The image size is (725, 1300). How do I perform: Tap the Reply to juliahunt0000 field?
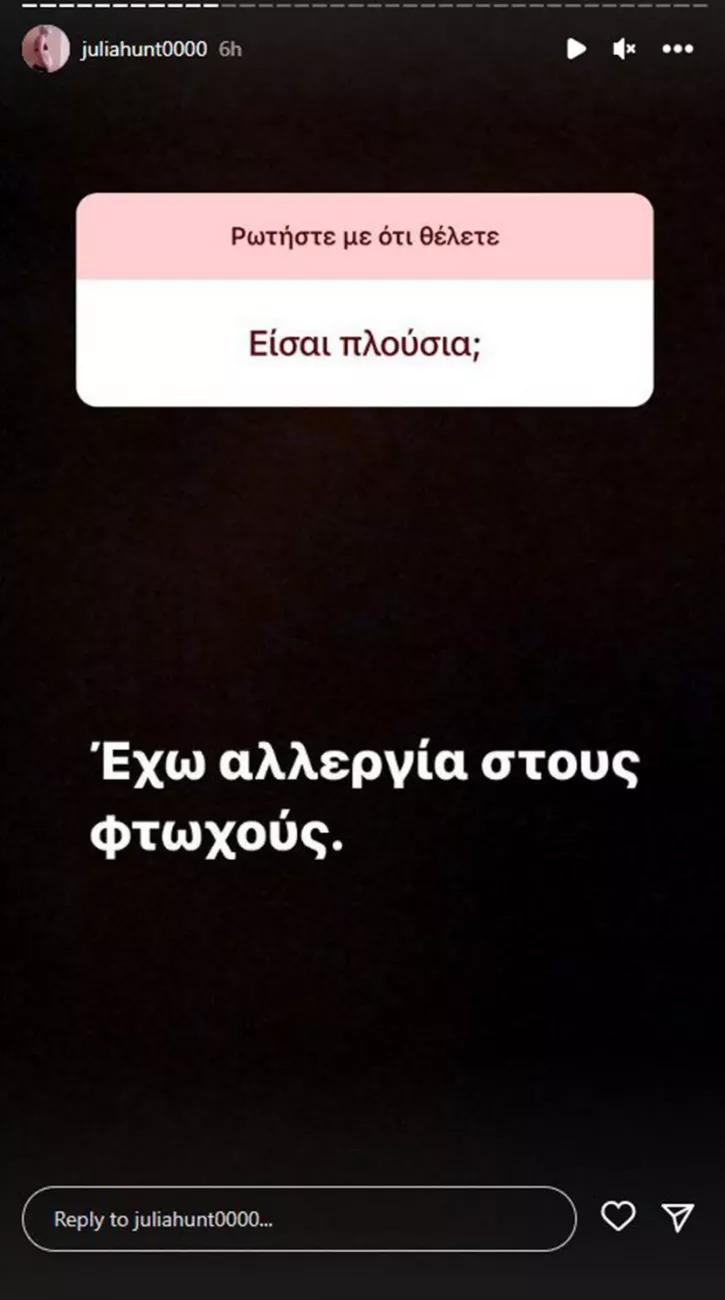tap(299, 1219)
